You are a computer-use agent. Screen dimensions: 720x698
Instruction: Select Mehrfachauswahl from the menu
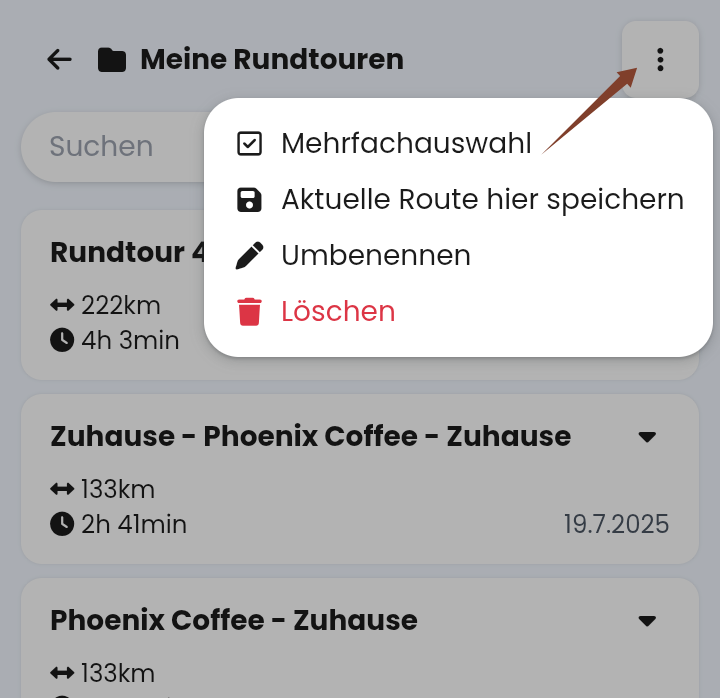406,144
